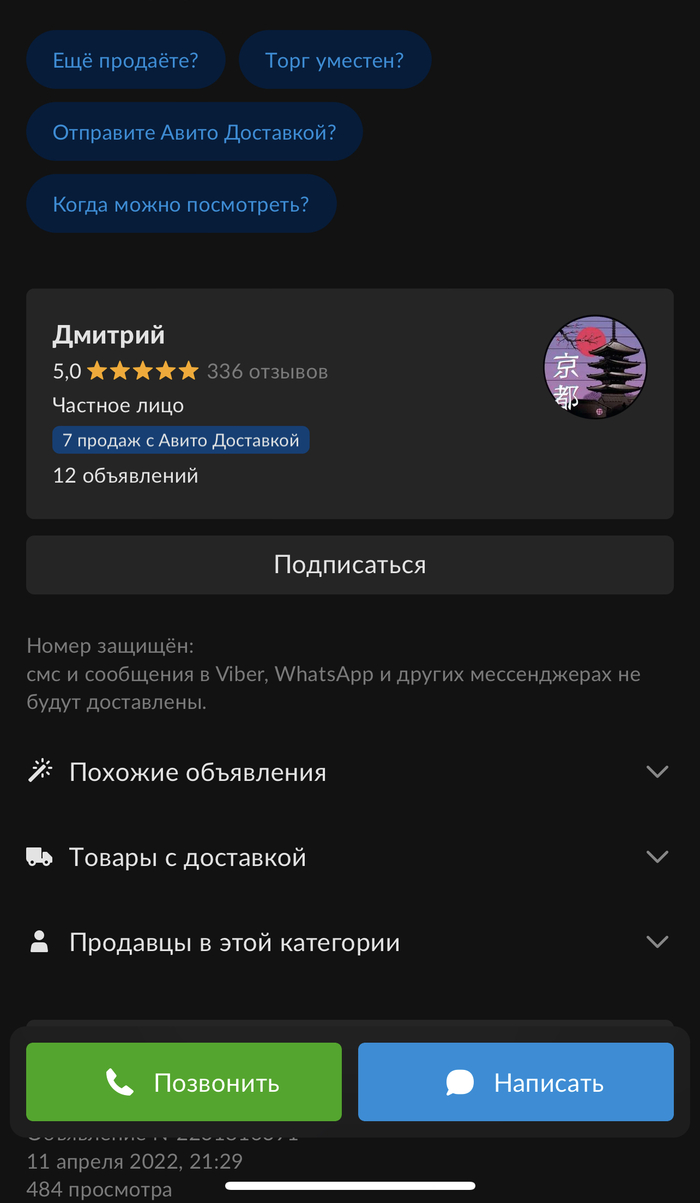This screenshot has width=700, height=1203.
Task: Ask "Торг уместен?" via chip
Action: click(334, 60)
